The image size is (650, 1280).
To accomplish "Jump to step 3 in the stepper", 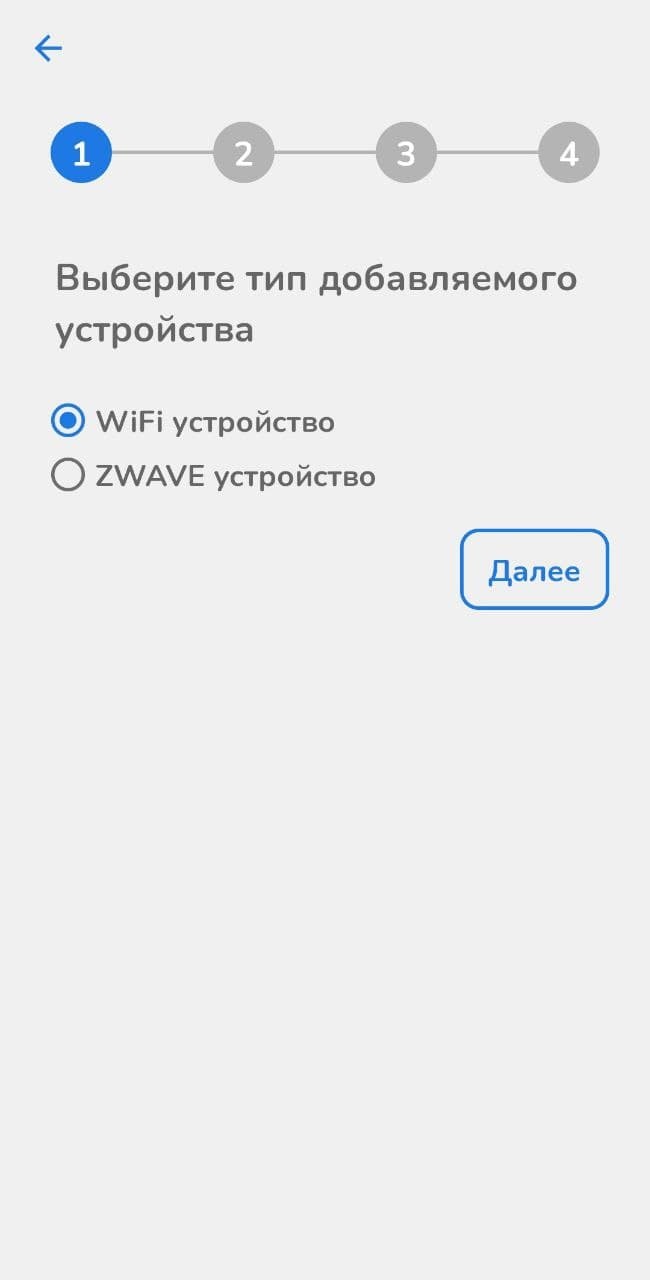I will (x=406, y=153).
